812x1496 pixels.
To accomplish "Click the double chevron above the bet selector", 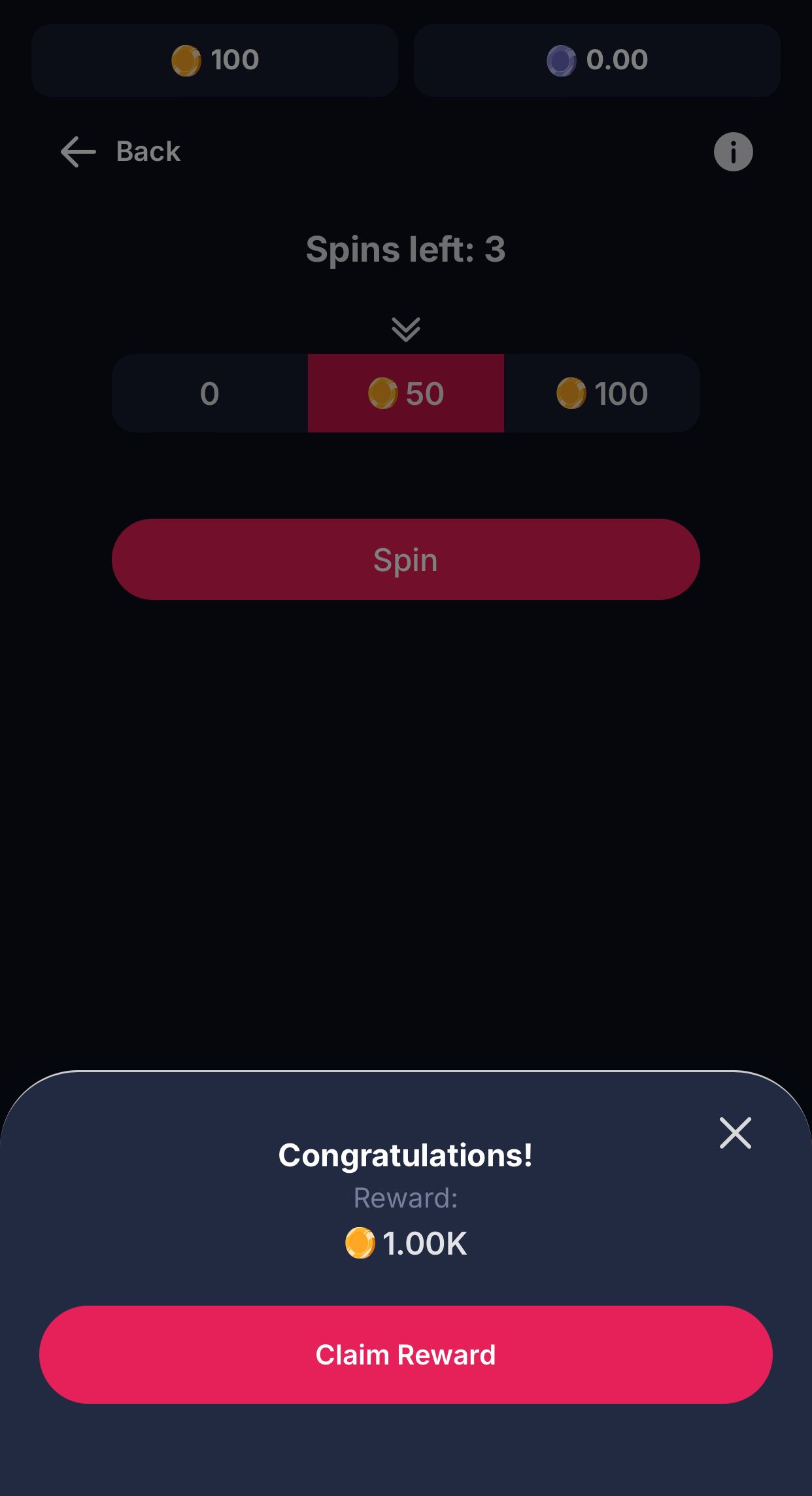I will point(405,329).
